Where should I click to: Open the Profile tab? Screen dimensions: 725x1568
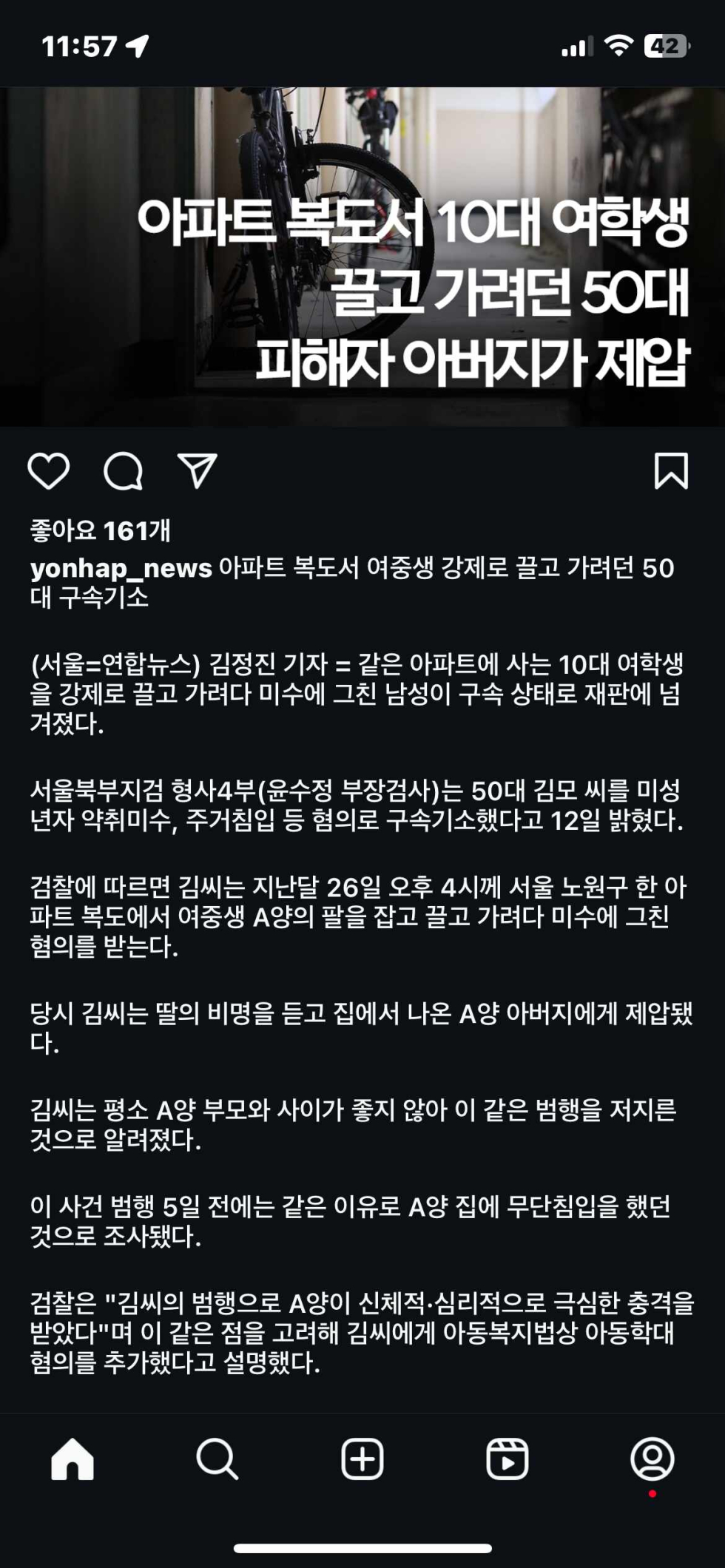click(x=652, y=1459)
